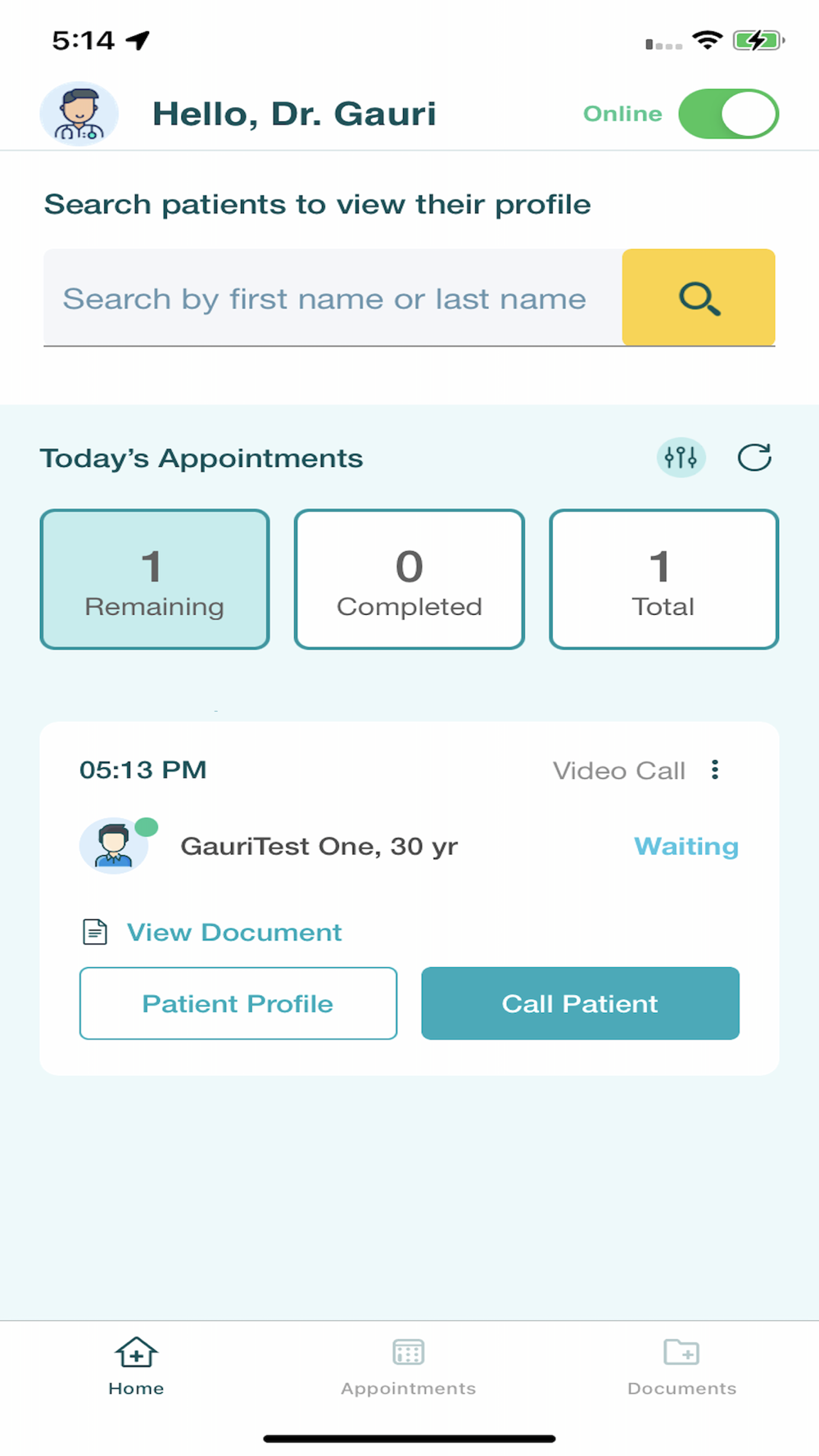Viewport: 819px width, 1456px height.
Task: Switch to the Appointments tab
Action: (x=409, y=1367)
